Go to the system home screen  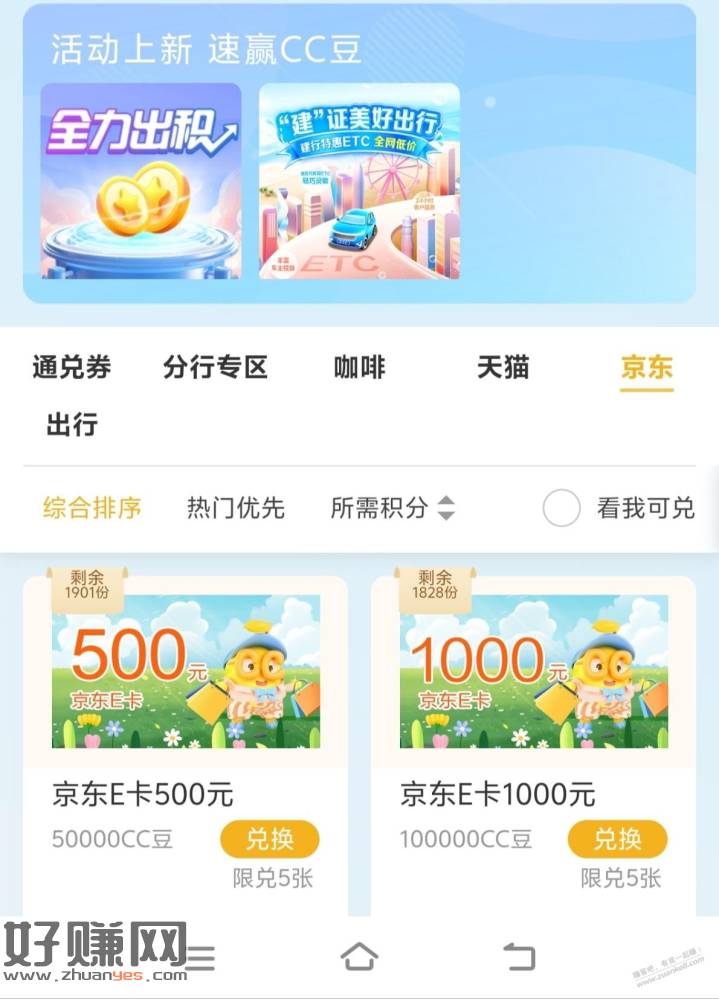click(x=360, y=958)
